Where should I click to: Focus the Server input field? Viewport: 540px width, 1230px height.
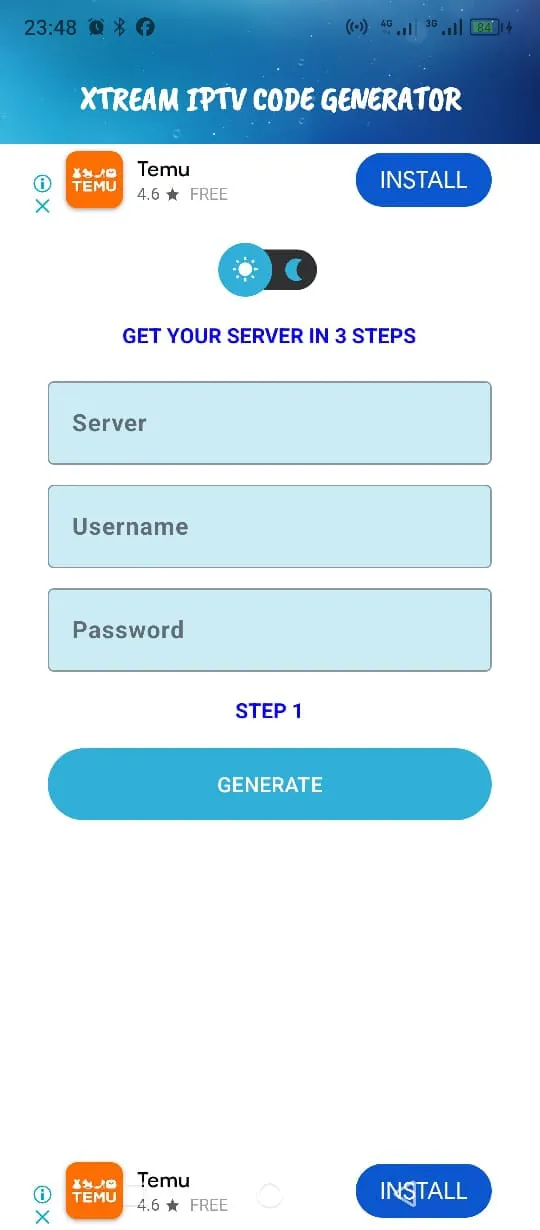(x=269, y=423)
